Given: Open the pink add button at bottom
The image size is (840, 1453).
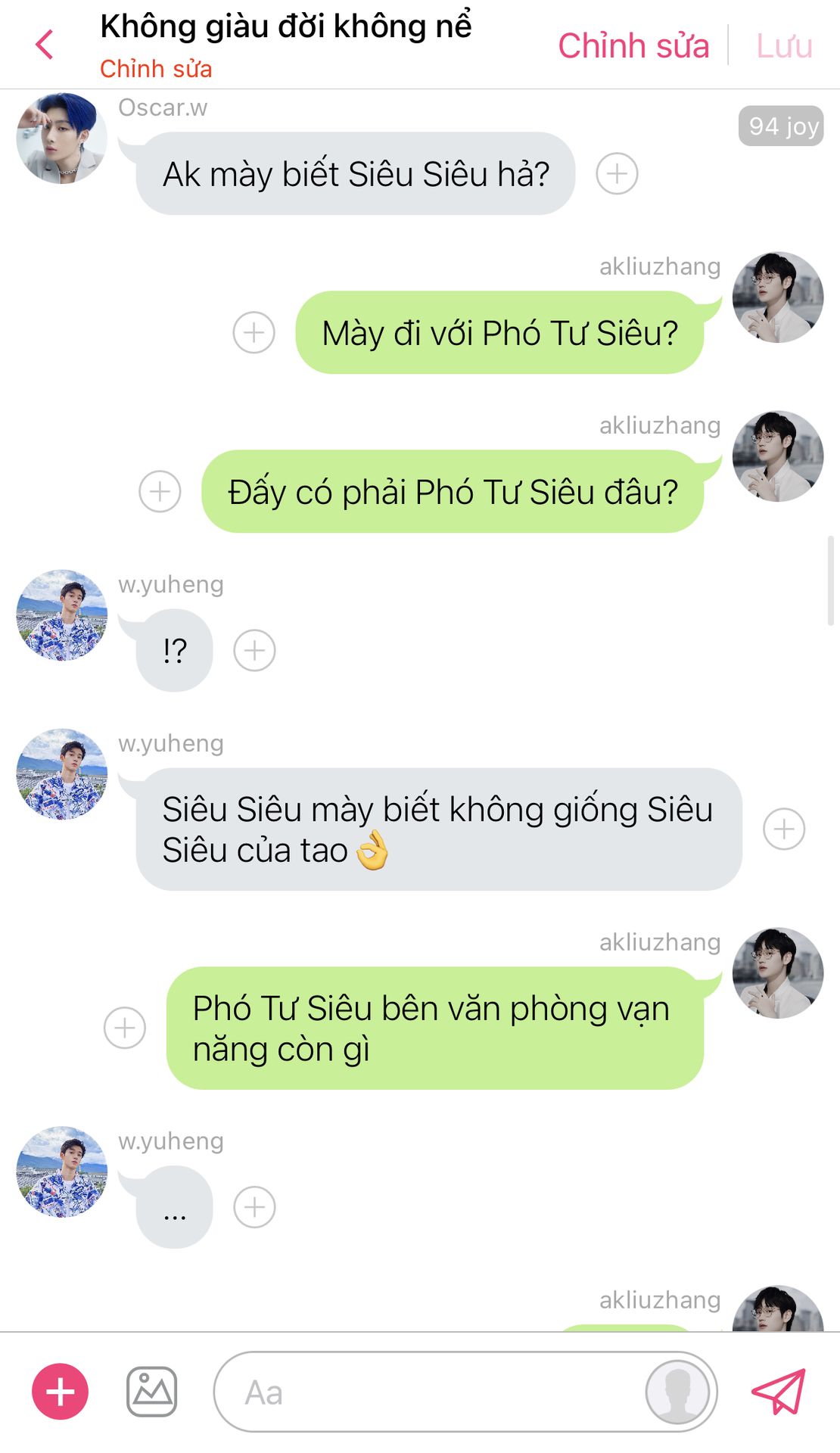Looking at the screenshot, I should click(60, 1392).
